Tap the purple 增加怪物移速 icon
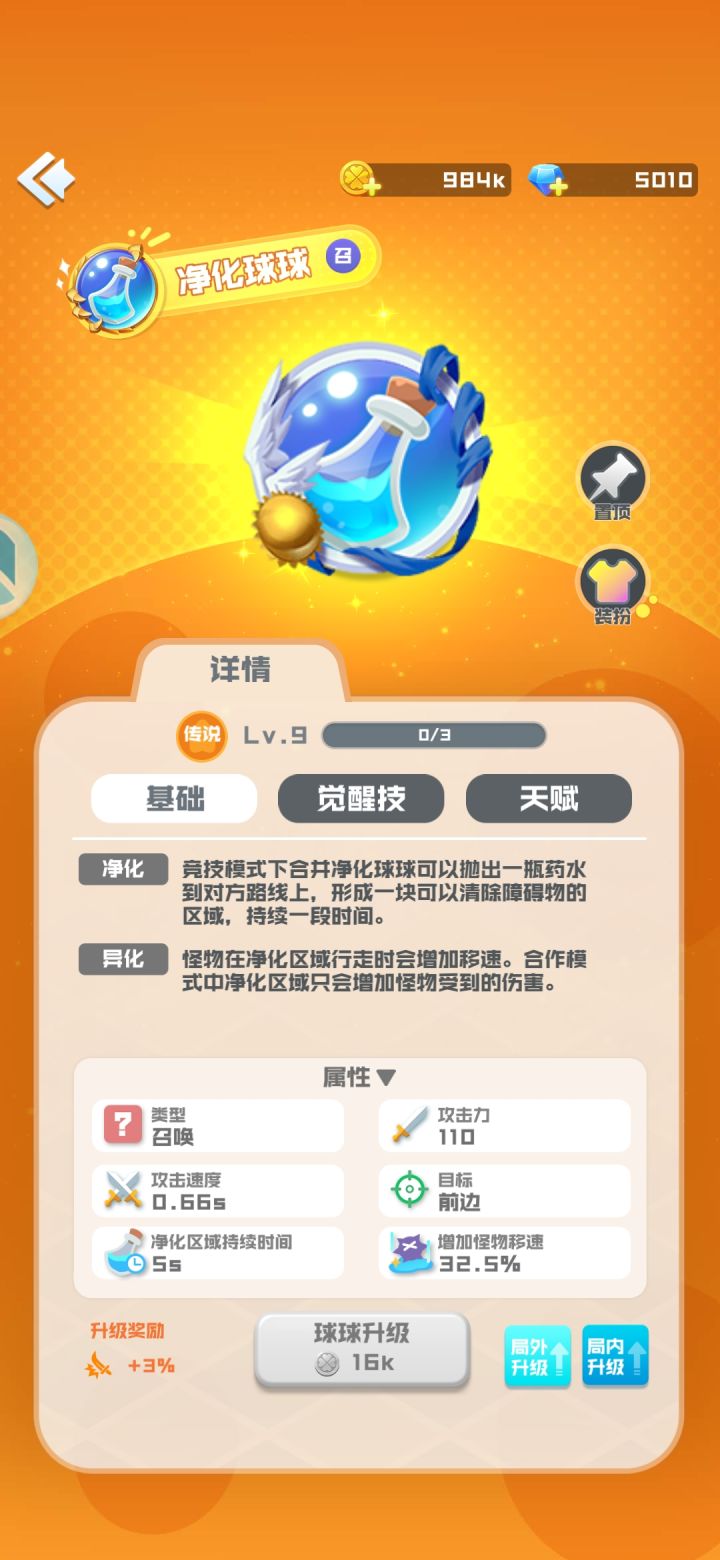 407,1253
